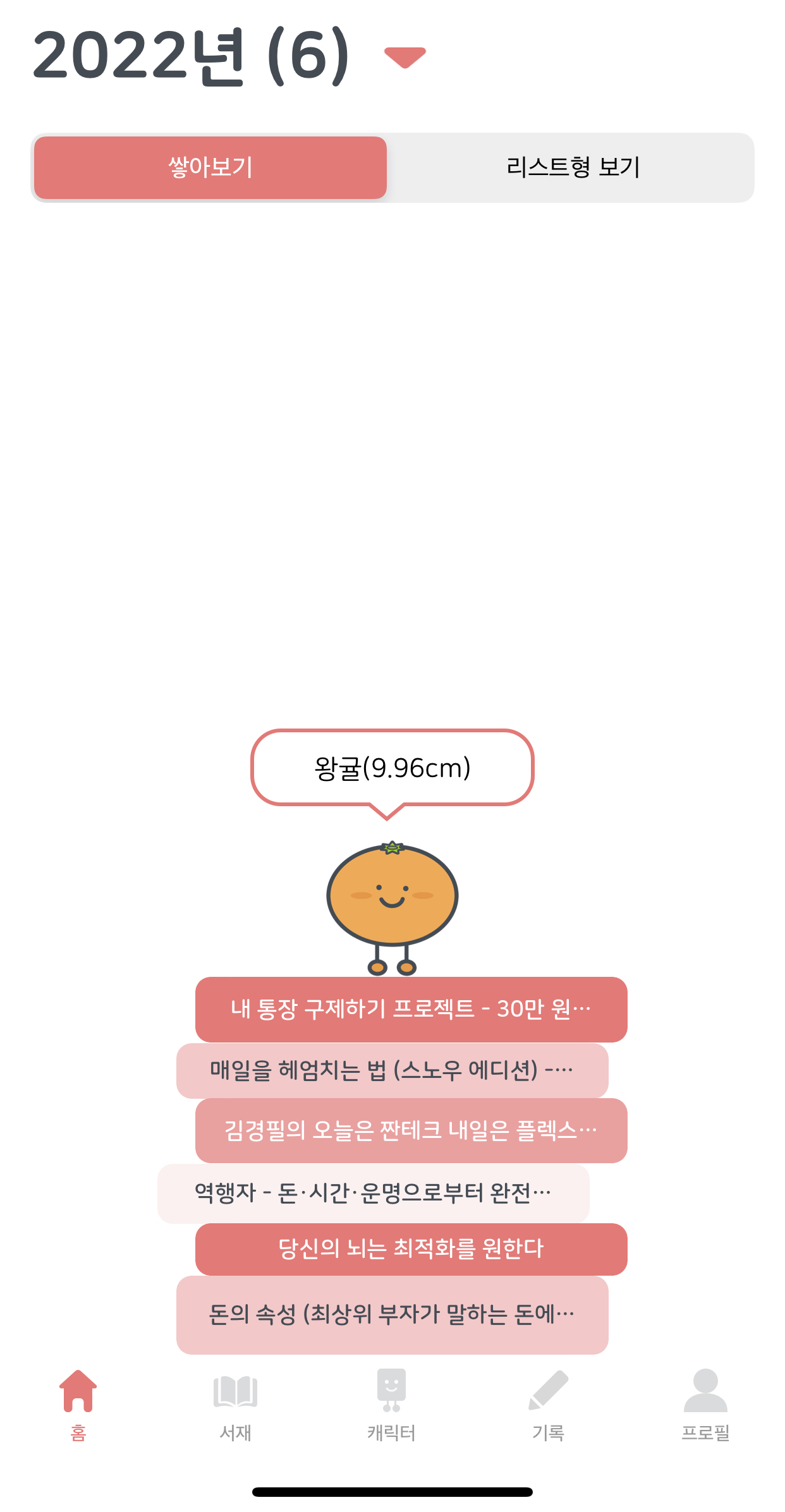Open the 2022년 year dropdown arrow
The image size is (785, 1512).
click(405, 57)
